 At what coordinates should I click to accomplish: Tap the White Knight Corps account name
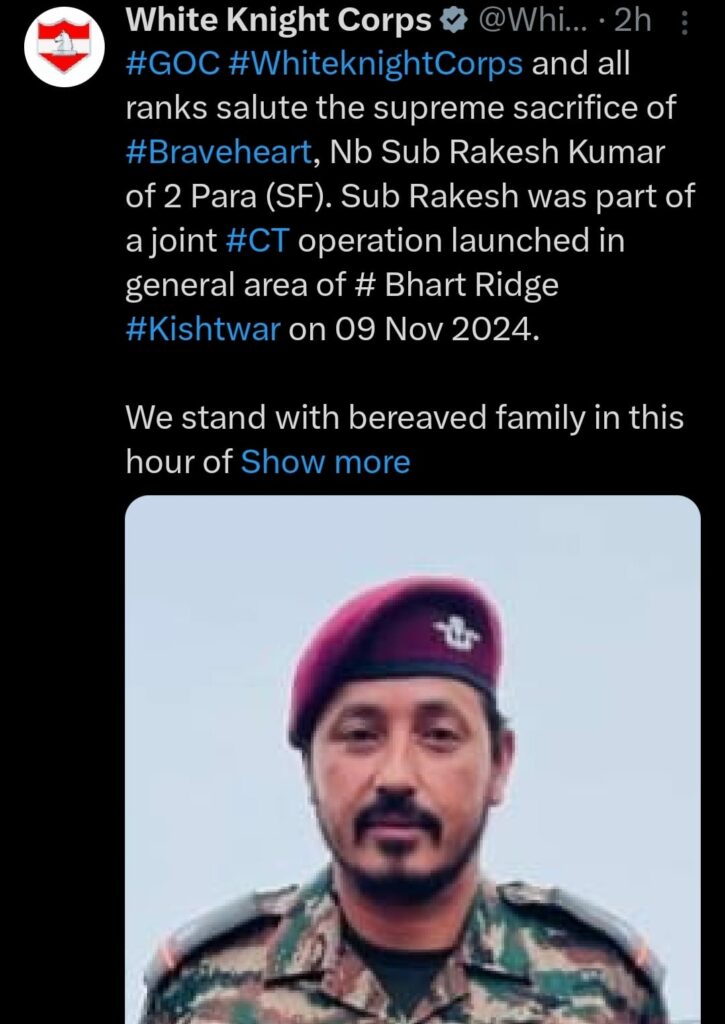[279, 19]
